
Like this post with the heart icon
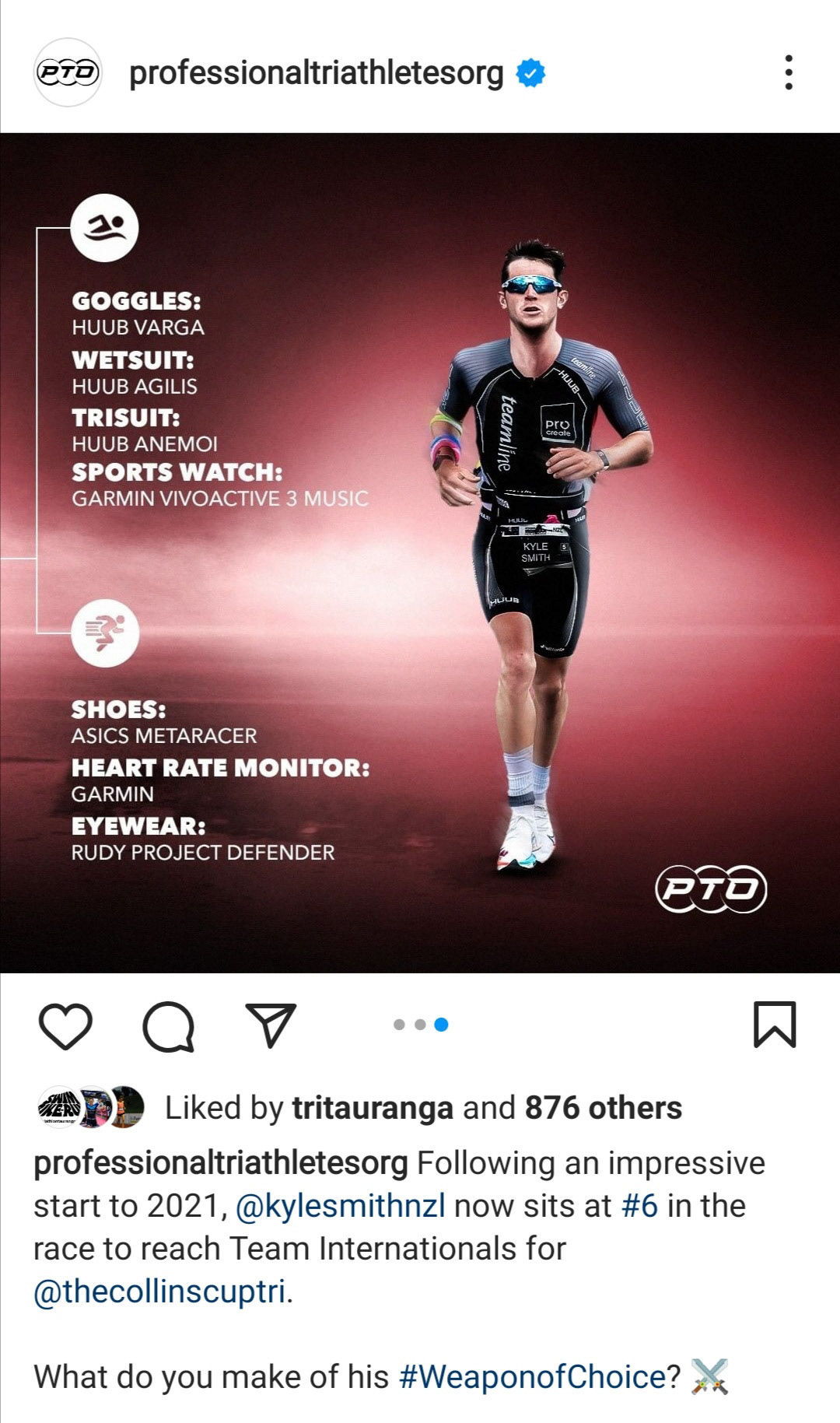pyautogui.click(x=65, y=1025)
